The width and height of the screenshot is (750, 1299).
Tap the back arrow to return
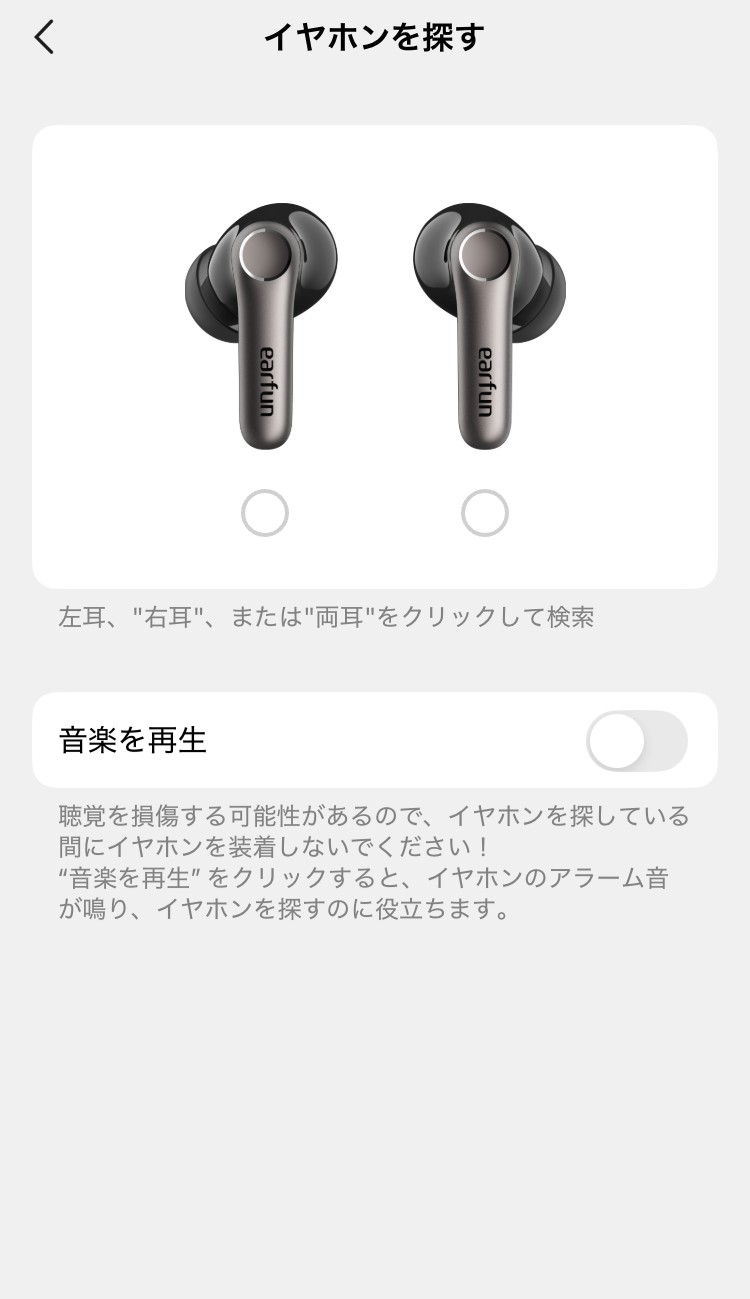[x=43, y=36]
